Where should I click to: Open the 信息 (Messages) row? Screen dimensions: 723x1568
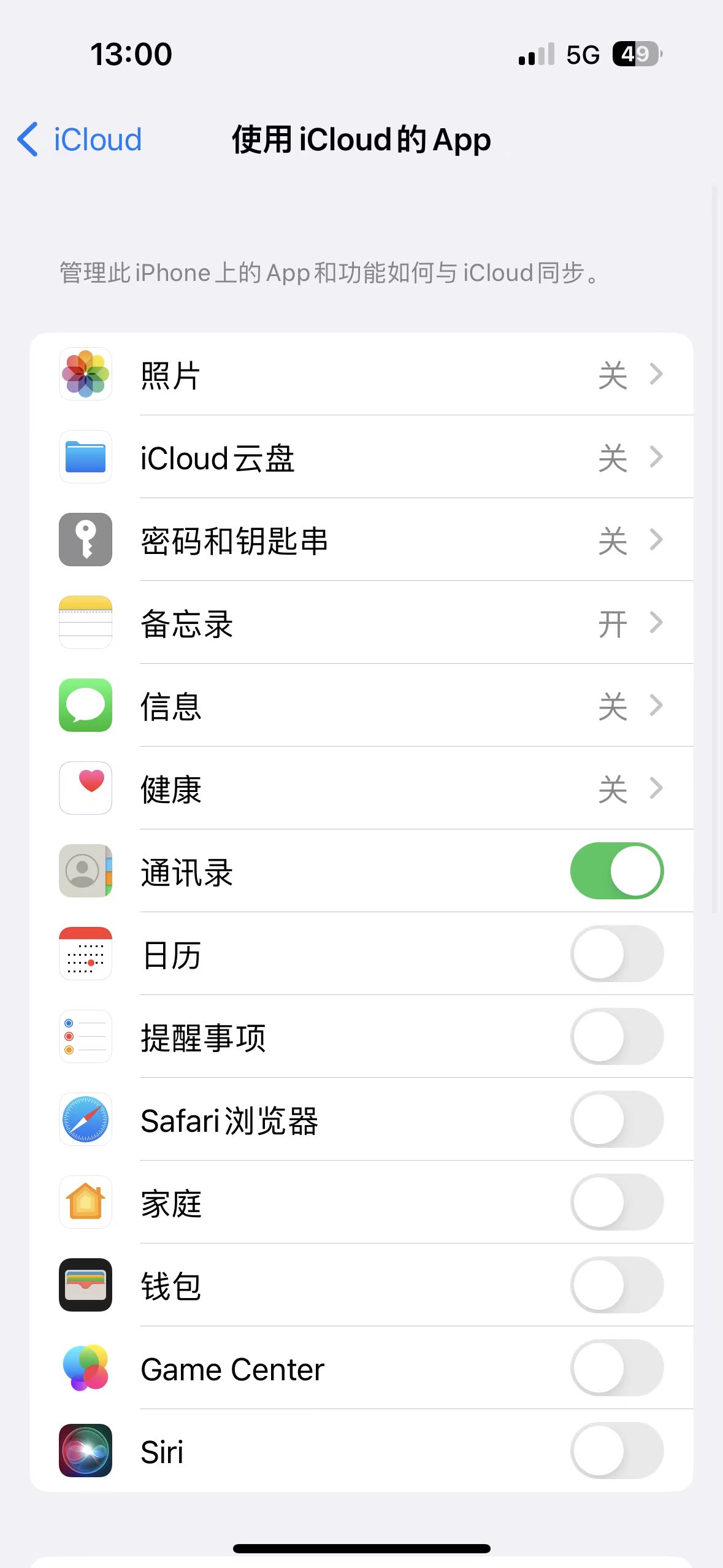pos(361,705)
